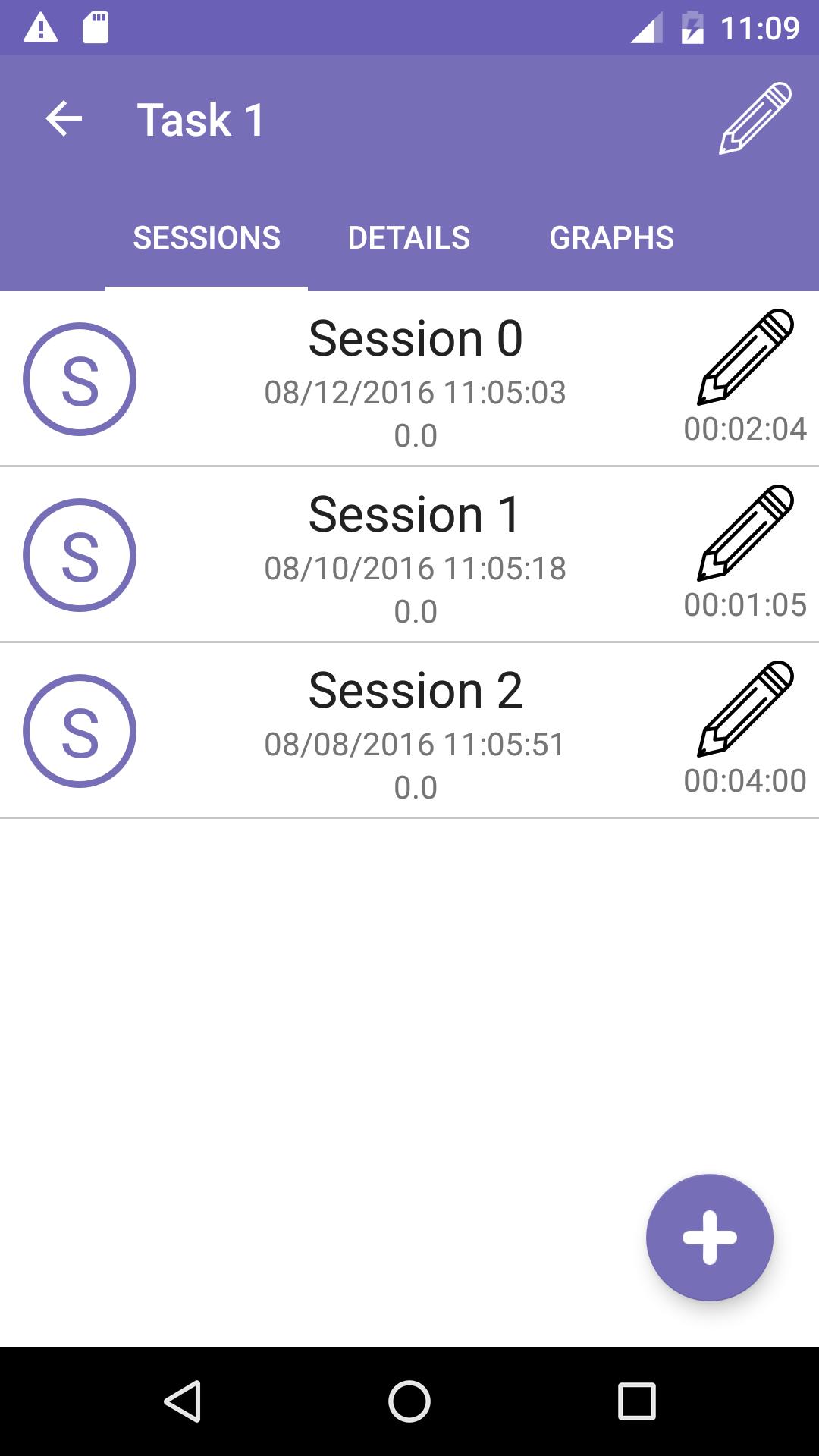Screen dimensions: 819x1456
Task: Edit Session 0 via its pencil icon
Action: (x=745, y=356)
